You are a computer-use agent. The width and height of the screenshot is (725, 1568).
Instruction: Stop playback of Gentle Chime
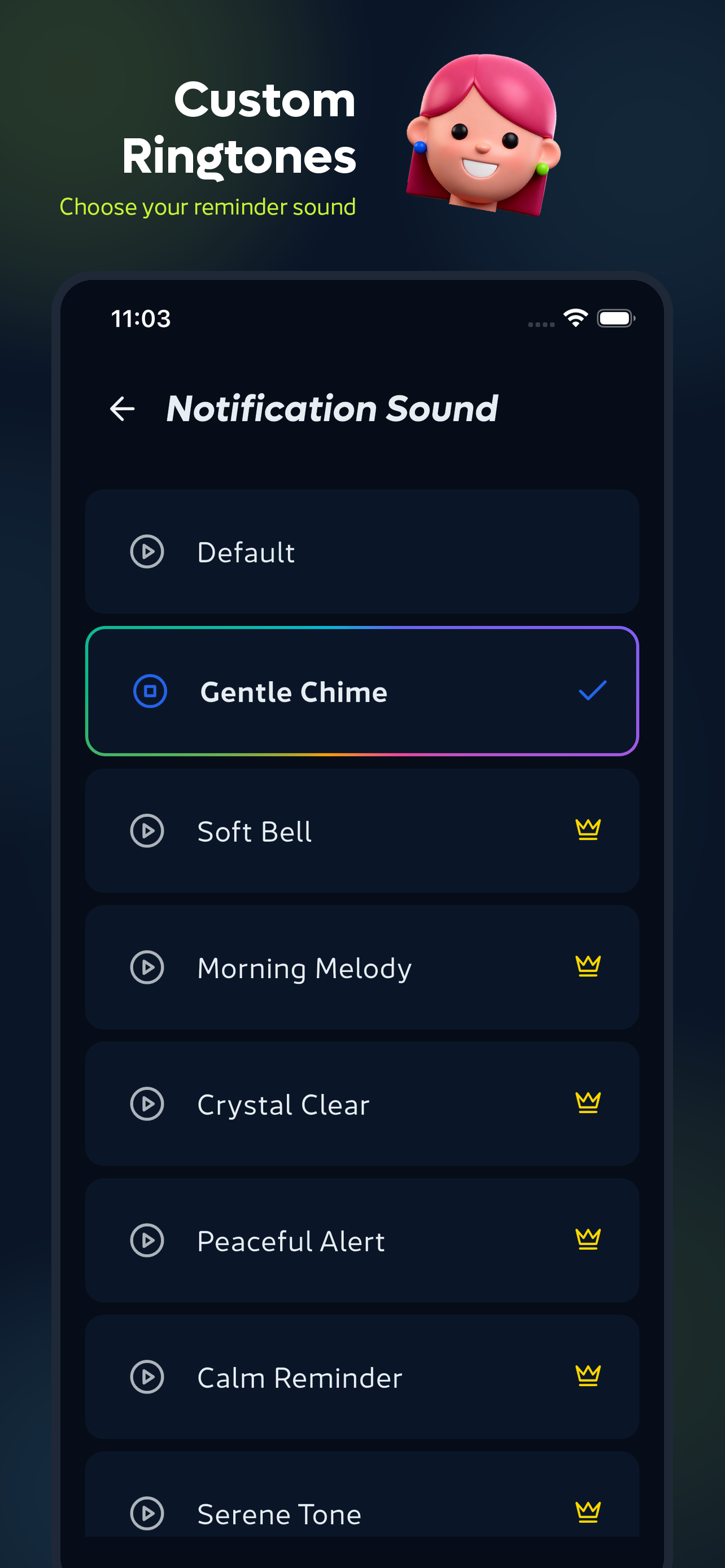[x=149, y=692]
